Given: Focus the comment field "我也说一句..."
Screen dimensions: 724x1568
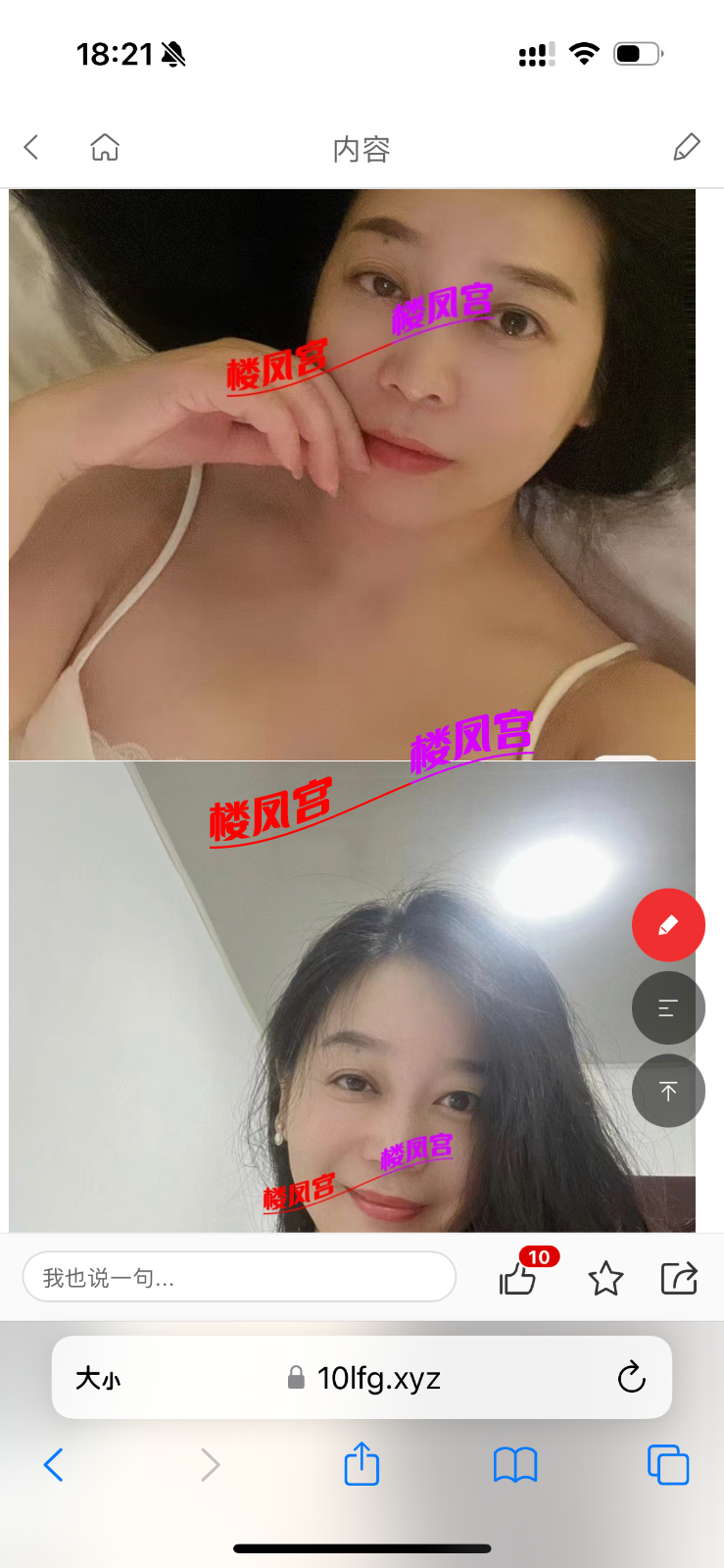Looking at the screenshot, I should coord(239,1277).
